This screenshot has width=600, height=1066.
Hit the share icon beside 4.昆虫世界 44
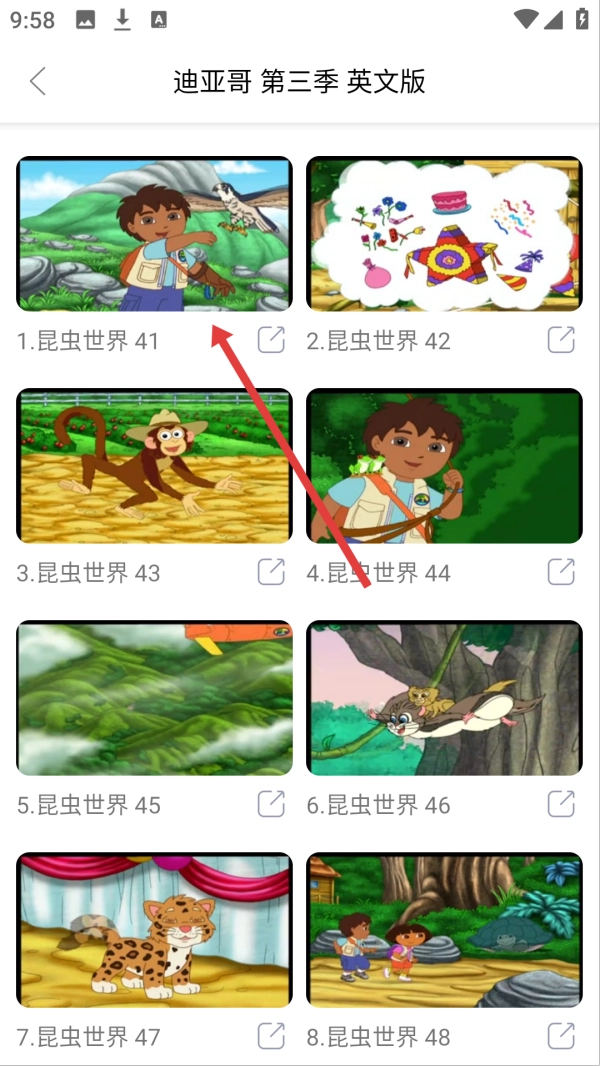point(561,572)
